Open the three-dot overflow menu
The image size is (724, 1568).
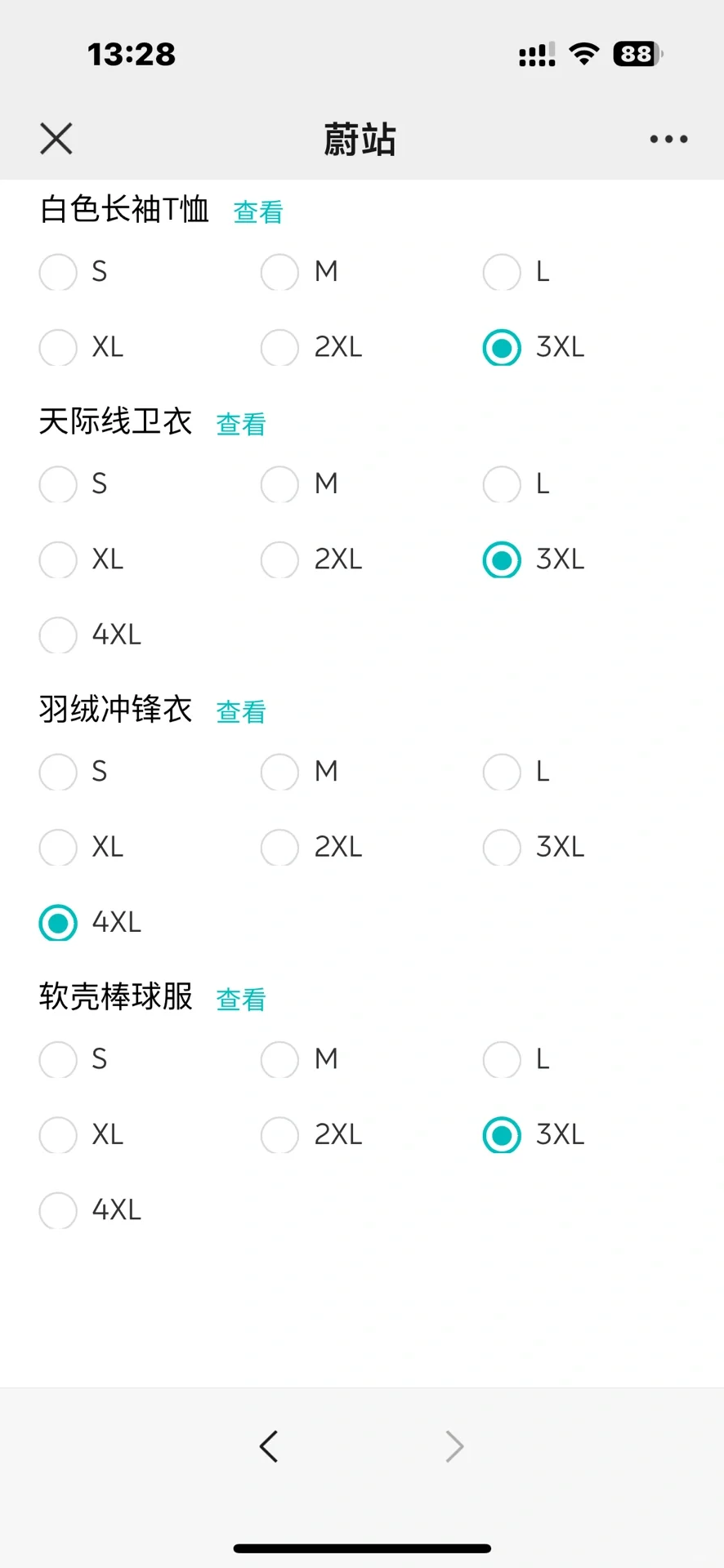click(668, 139)
